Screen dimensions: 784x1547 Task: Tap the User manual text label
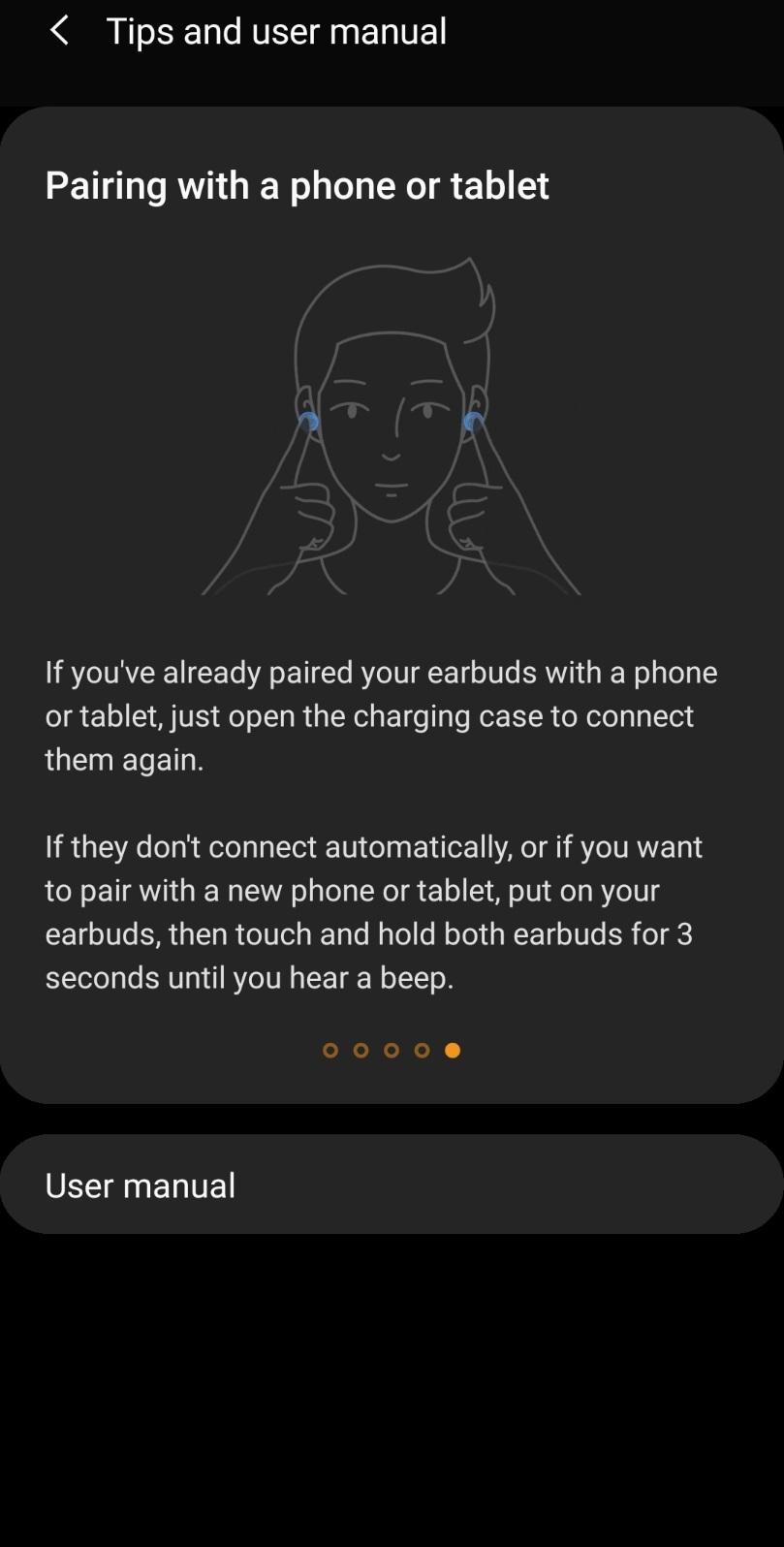tap(140, 1184)
